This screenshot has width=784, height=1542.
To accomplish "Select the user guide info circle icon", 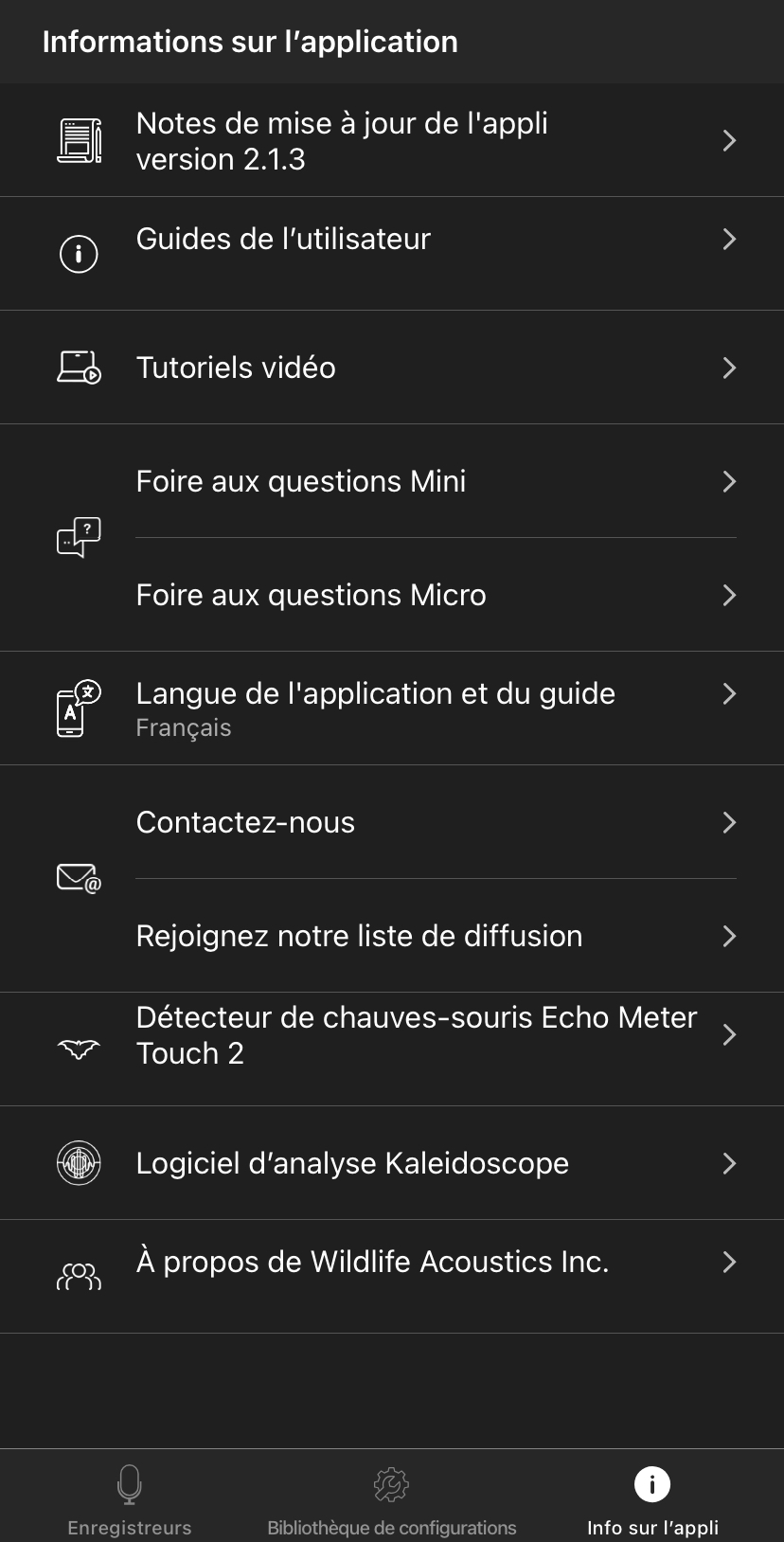I will pyautogui.click(x=78, y=253).
